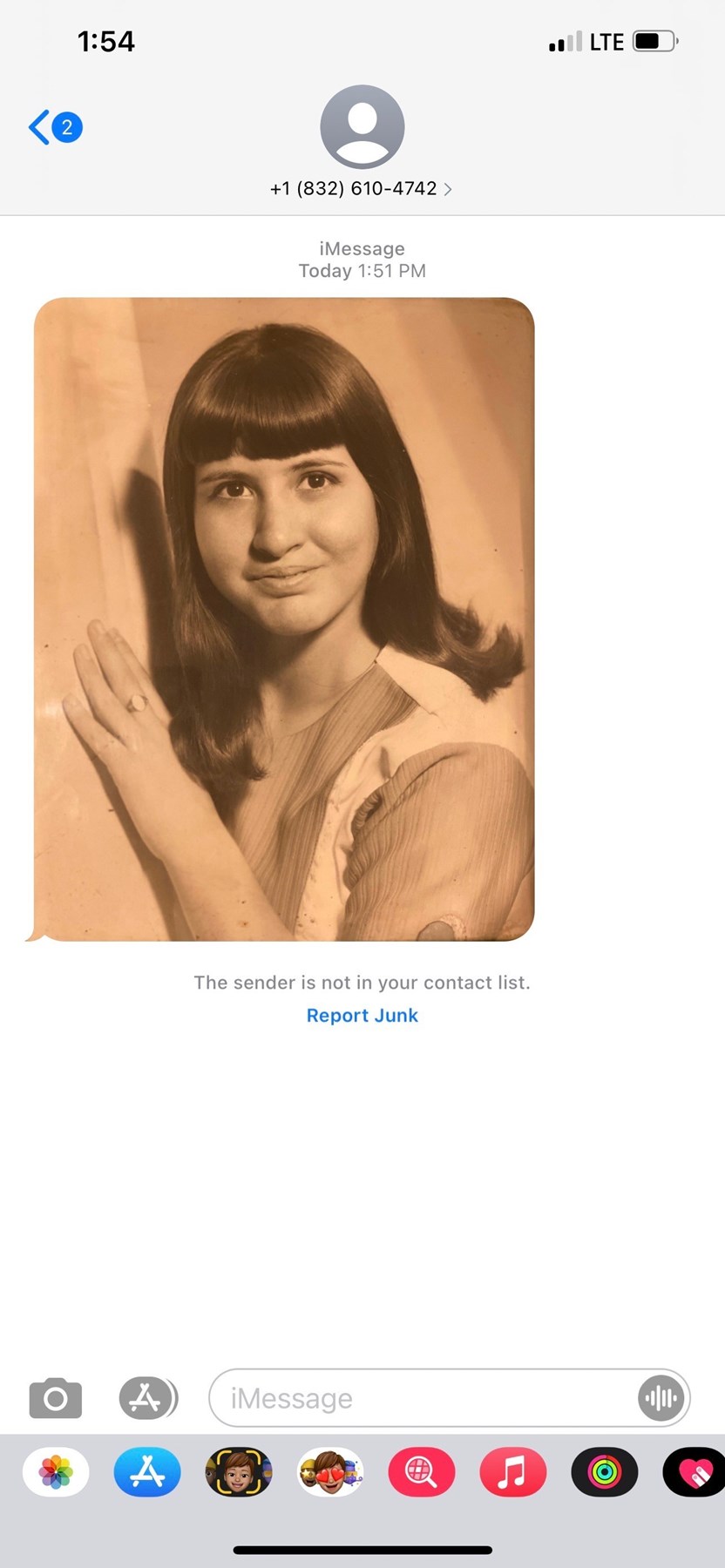The height and width of the screenshot is (1568, 725).
Task: Open the App Store iMessage app
Action: click(147, 1473)
